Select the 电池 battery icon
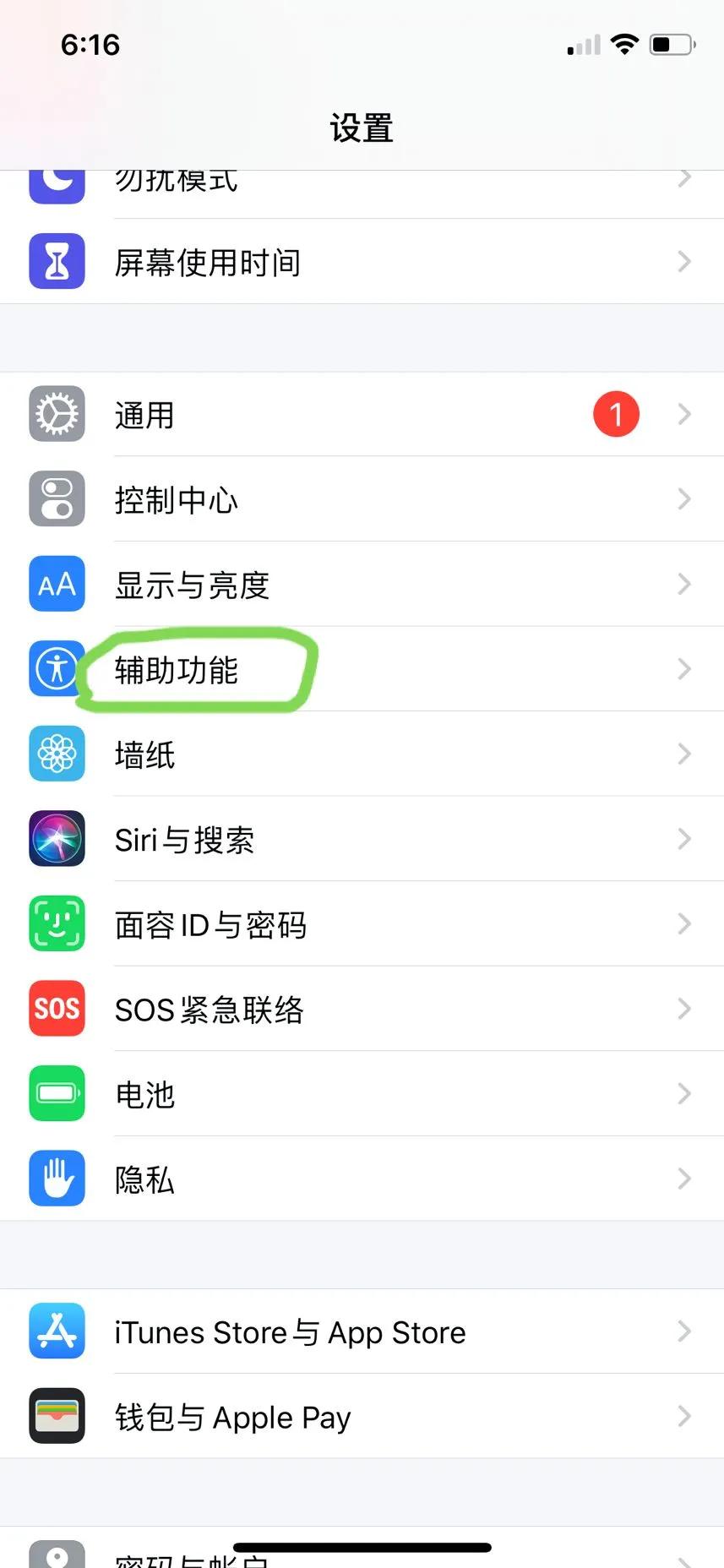The height and width of the screenshot is (1568, 724). [57, 1093]
